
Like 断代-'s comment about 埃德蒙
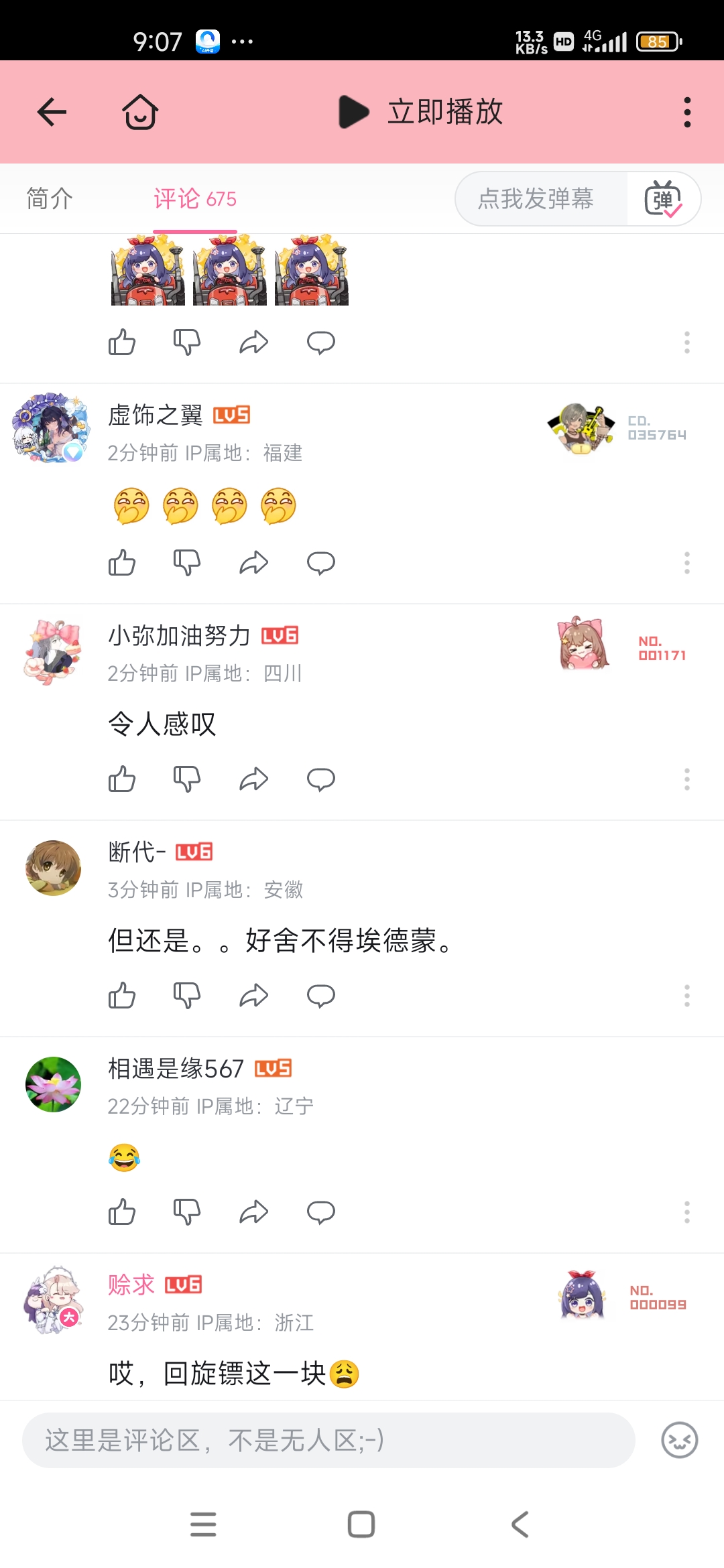click(122, 996)
